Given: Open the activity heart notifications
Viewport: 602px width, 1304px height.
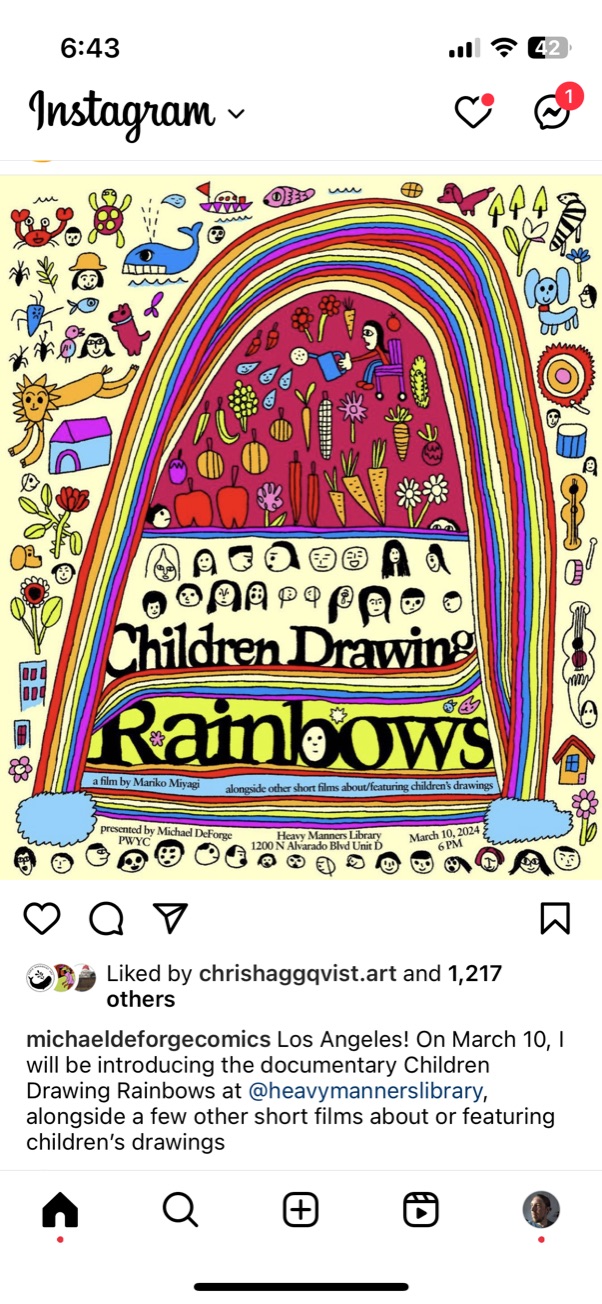Looking at the screenshot, I should click(x=473, y=112).
